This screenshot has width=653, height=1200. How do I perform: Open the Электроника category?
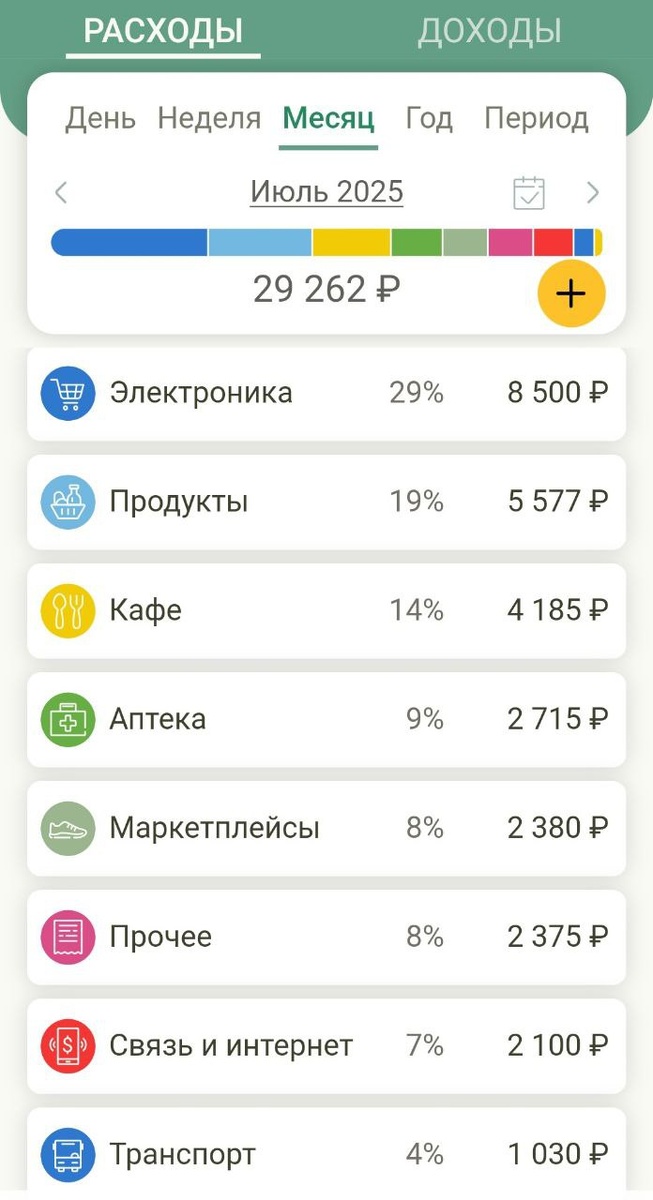(326, 393)
